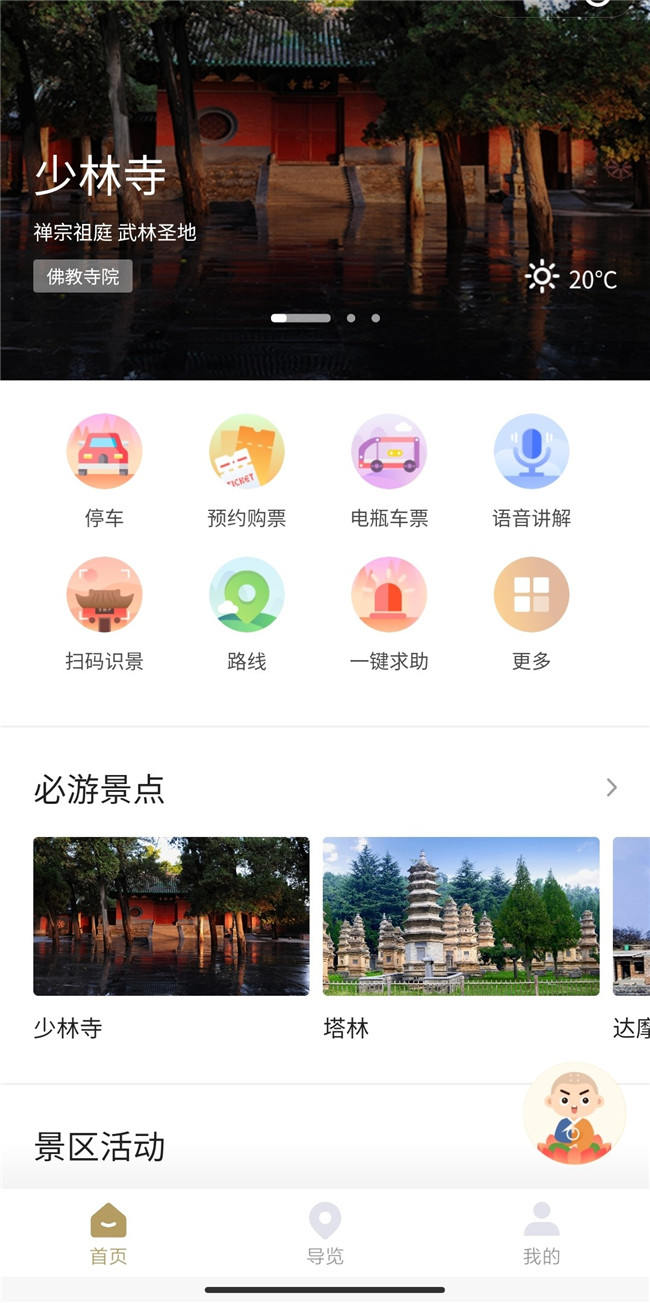Switch to the 导览 tab
Screen dimensions: 650x1303
pos(325,1234)
